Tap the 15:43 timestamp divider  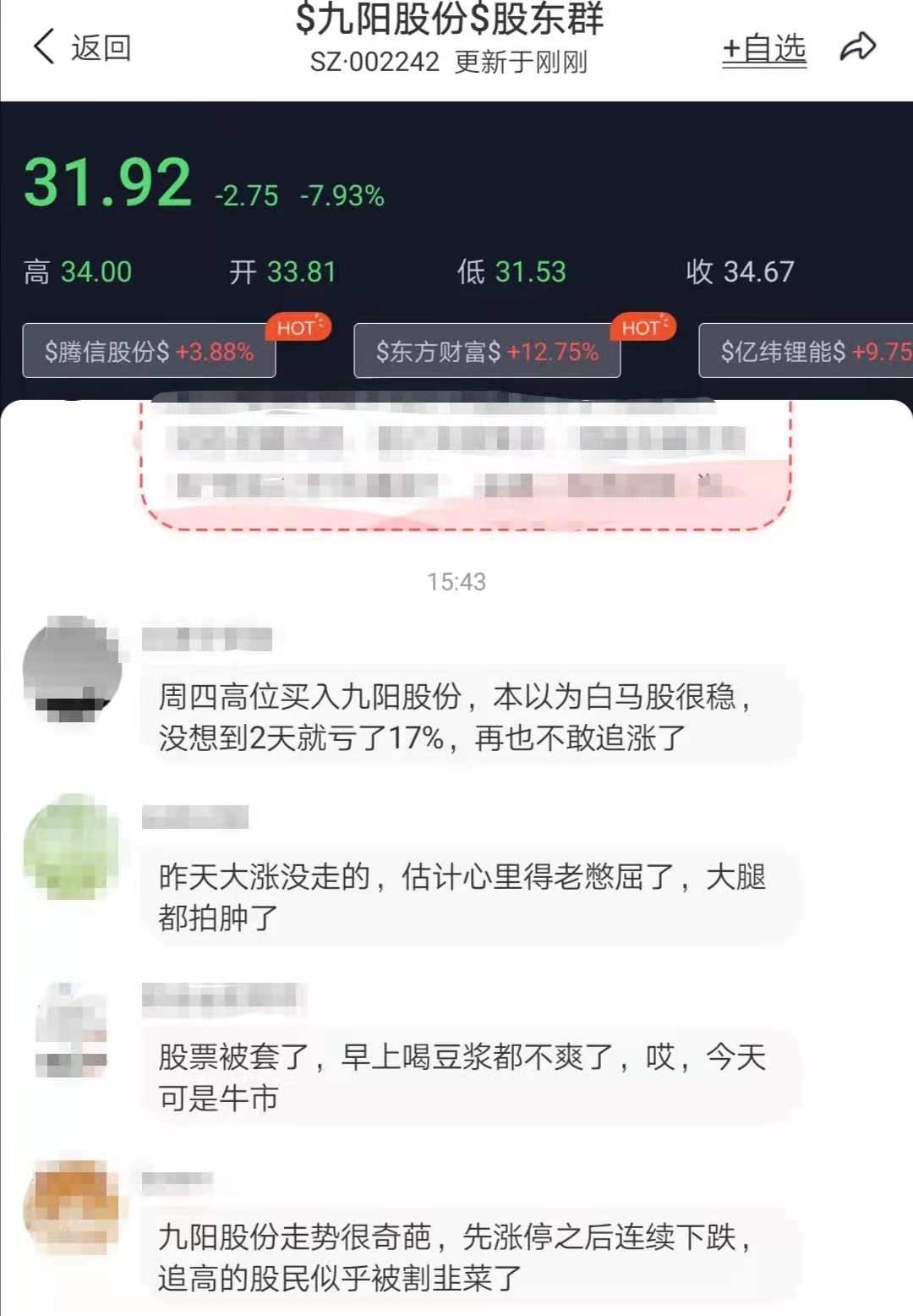456,582
